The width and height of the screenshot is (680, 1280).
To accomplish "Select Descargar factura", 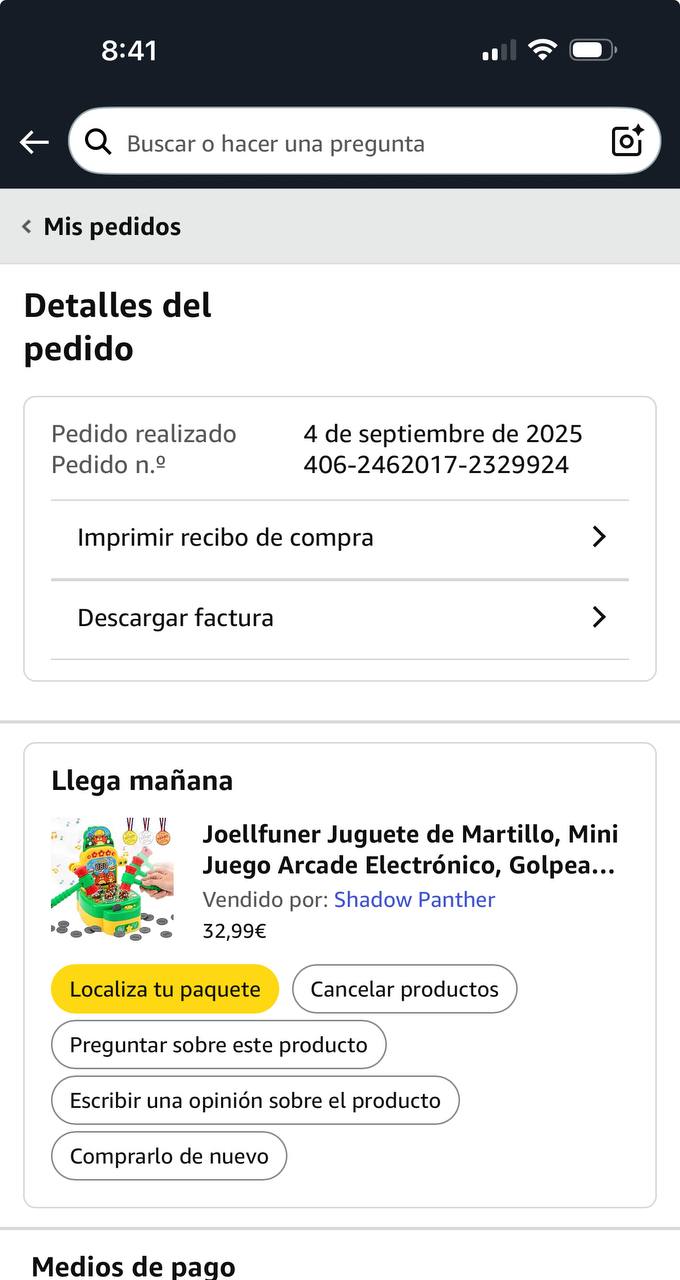I will (x=340, y=618).
